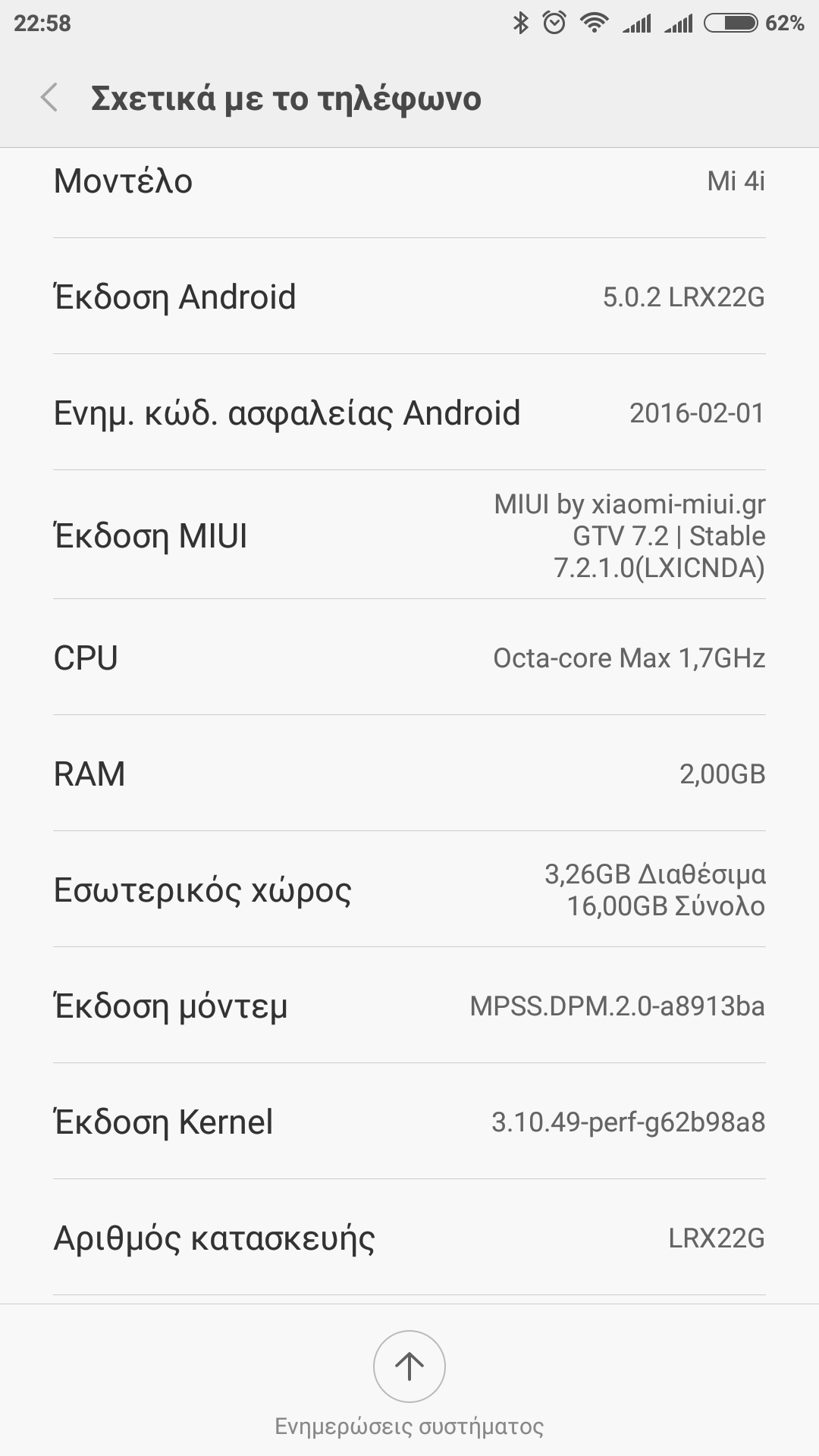The width and height of the screenshot is (819, 1456).
Task: Open the Εσωτερικός χώρος storage row
Action: (409, 890)
